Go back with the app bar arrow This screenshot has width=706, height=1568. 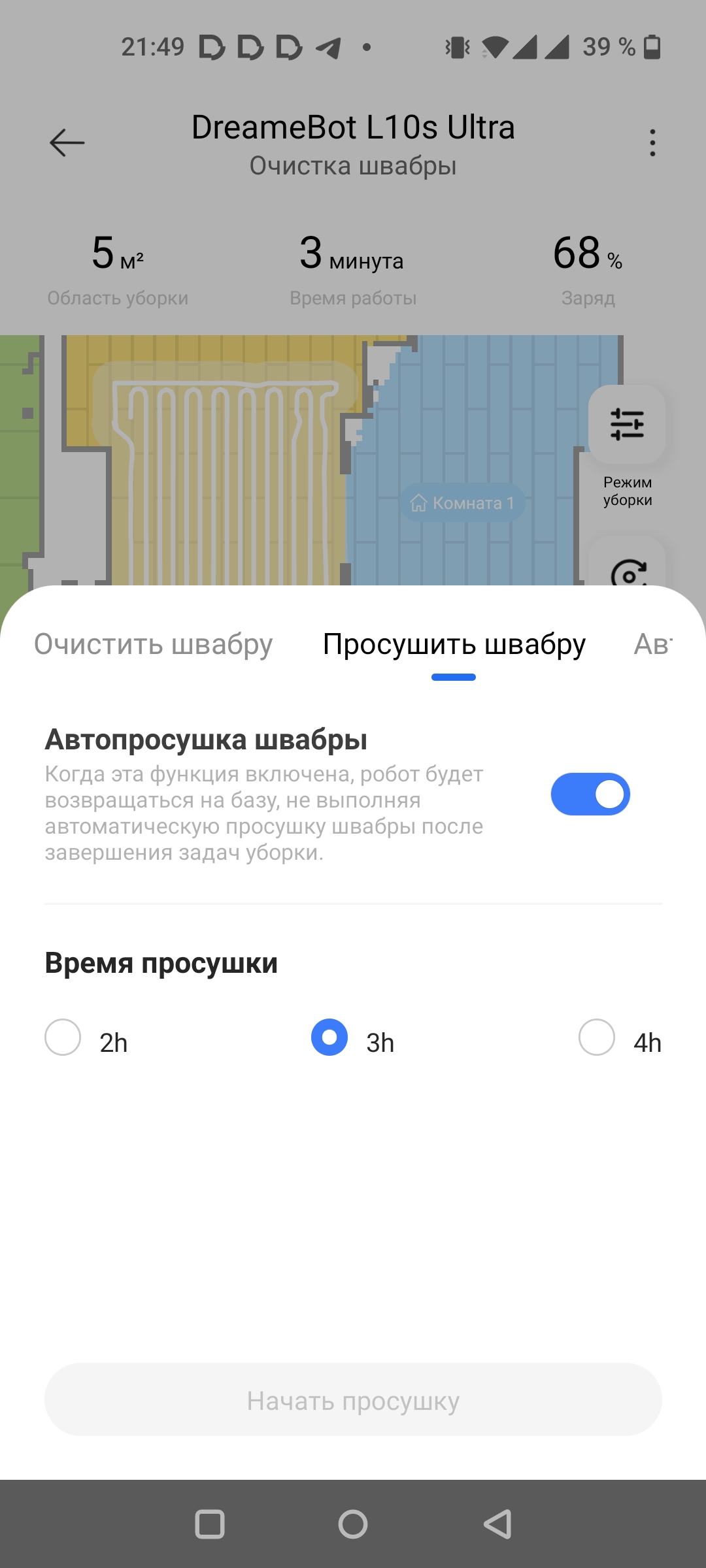click(x=67, y=142)
